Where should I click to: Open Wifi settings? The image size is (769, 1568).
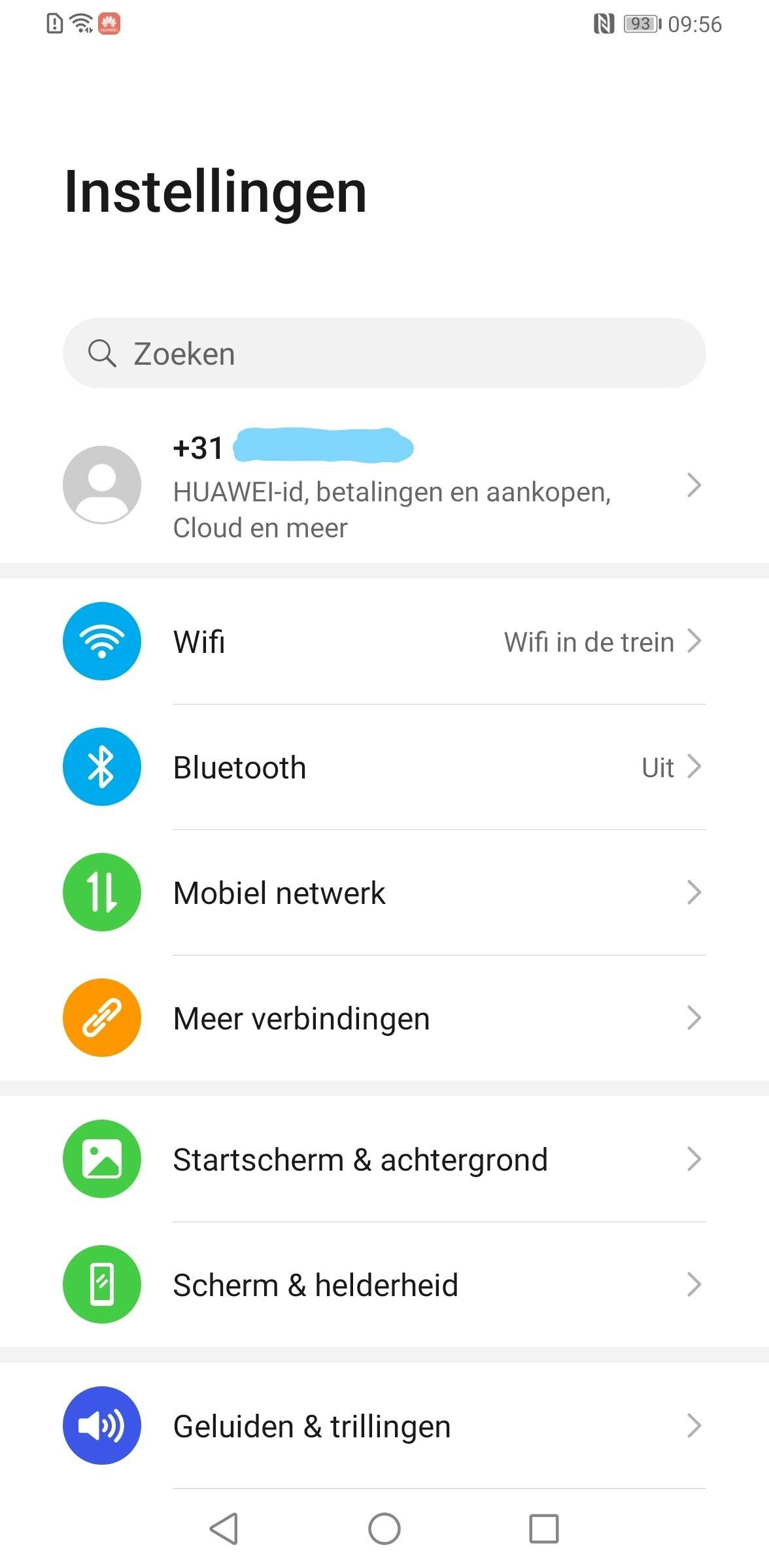pos(384,642)
